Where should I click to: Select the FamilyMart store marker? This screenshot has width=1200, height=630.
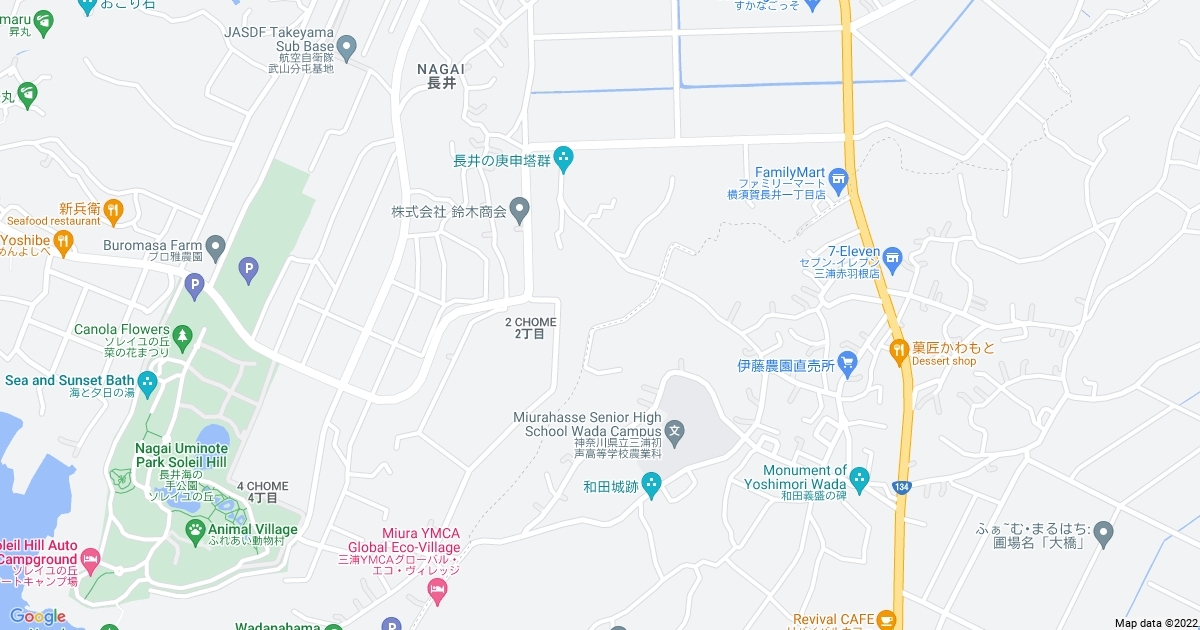(x=840, y=181)
